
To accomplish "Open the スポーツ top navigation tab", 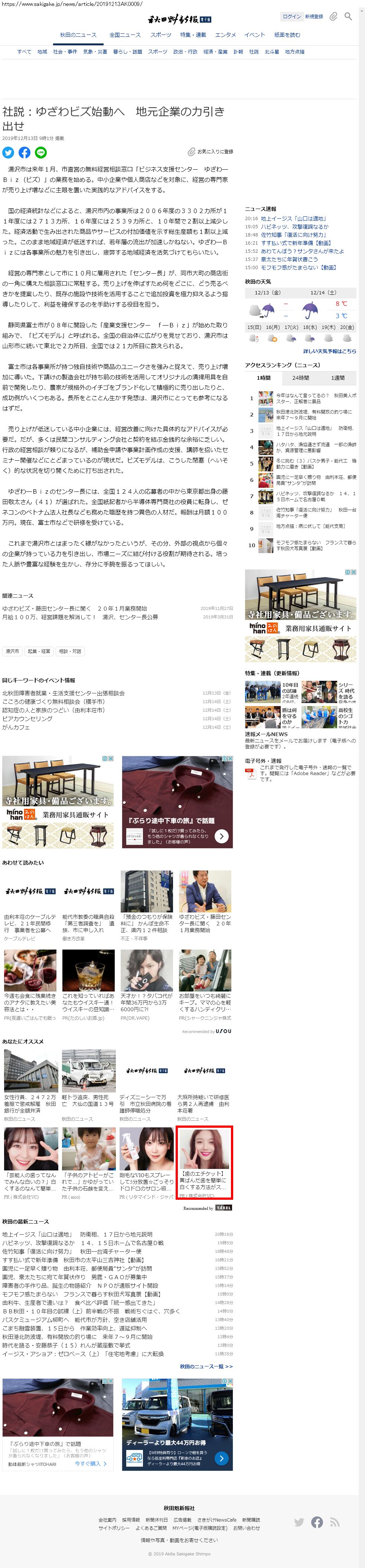I will (x=161, y=35).
